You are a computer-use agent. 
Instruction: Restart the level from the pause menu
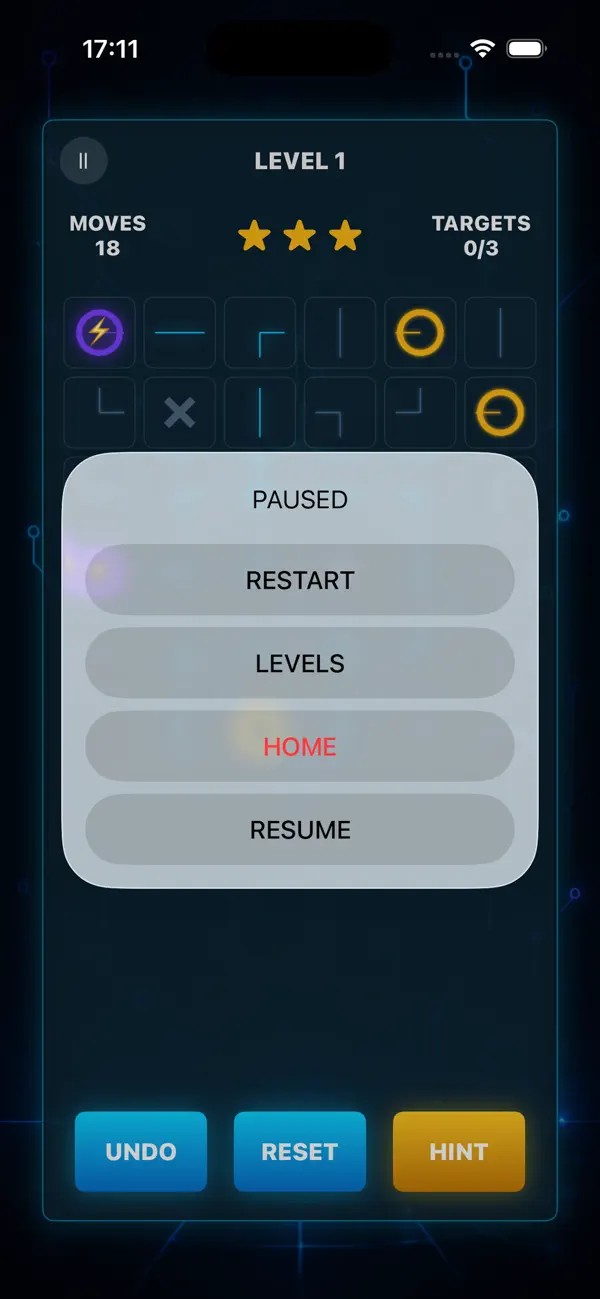pos(300,580)
